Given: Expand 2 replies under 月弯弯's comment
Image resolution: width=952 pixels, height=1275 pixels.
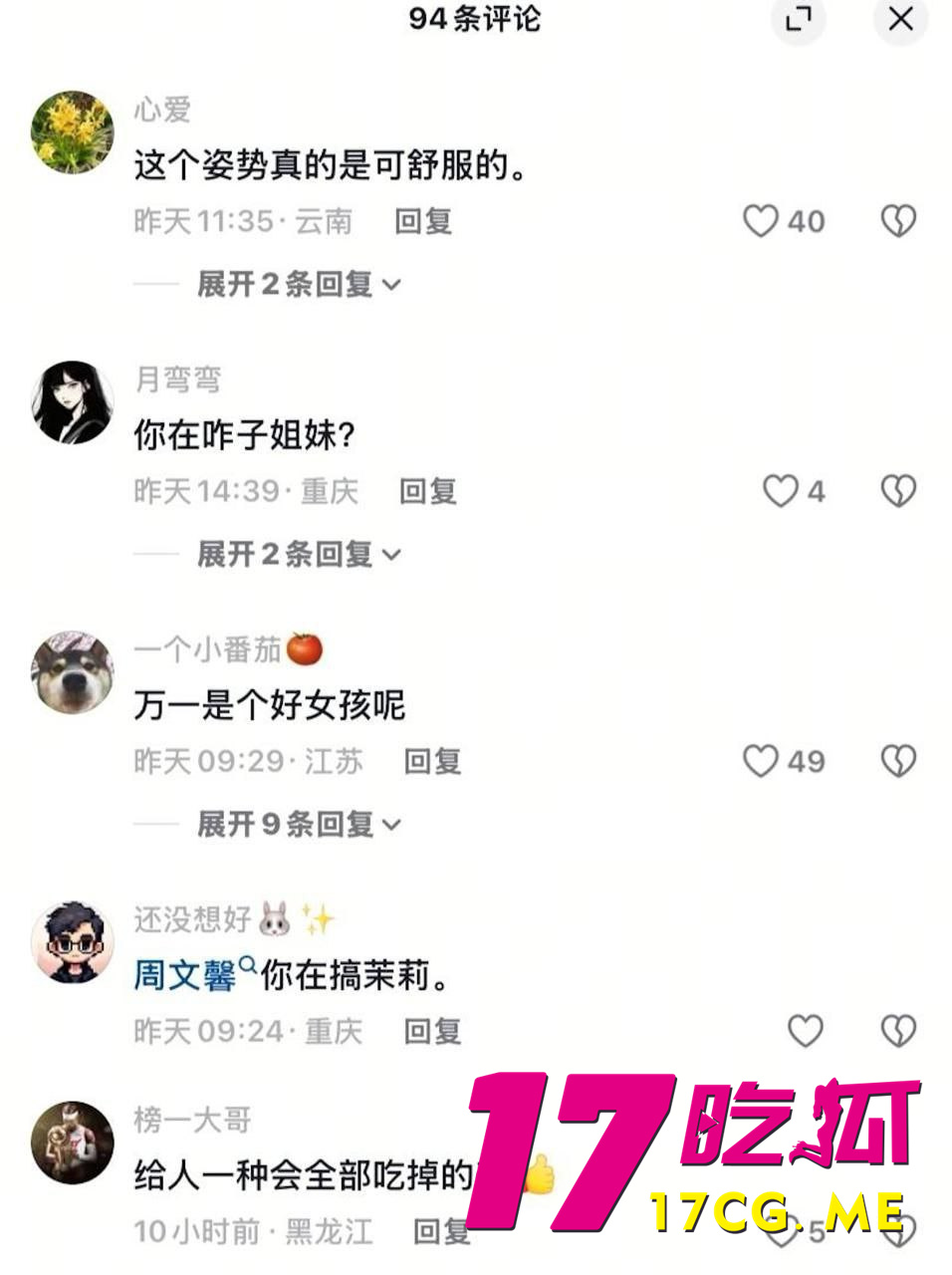Looking at the screenshot, I should (x=298, y=555).
